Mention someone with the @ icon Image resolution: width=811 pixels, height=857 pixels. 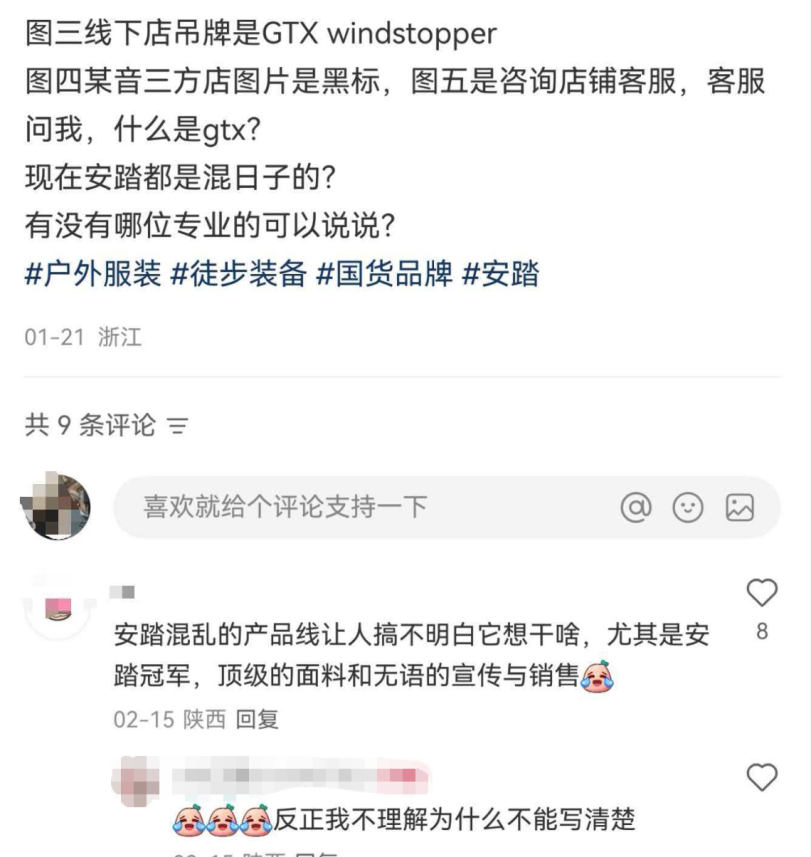click(x=635, y=508)
